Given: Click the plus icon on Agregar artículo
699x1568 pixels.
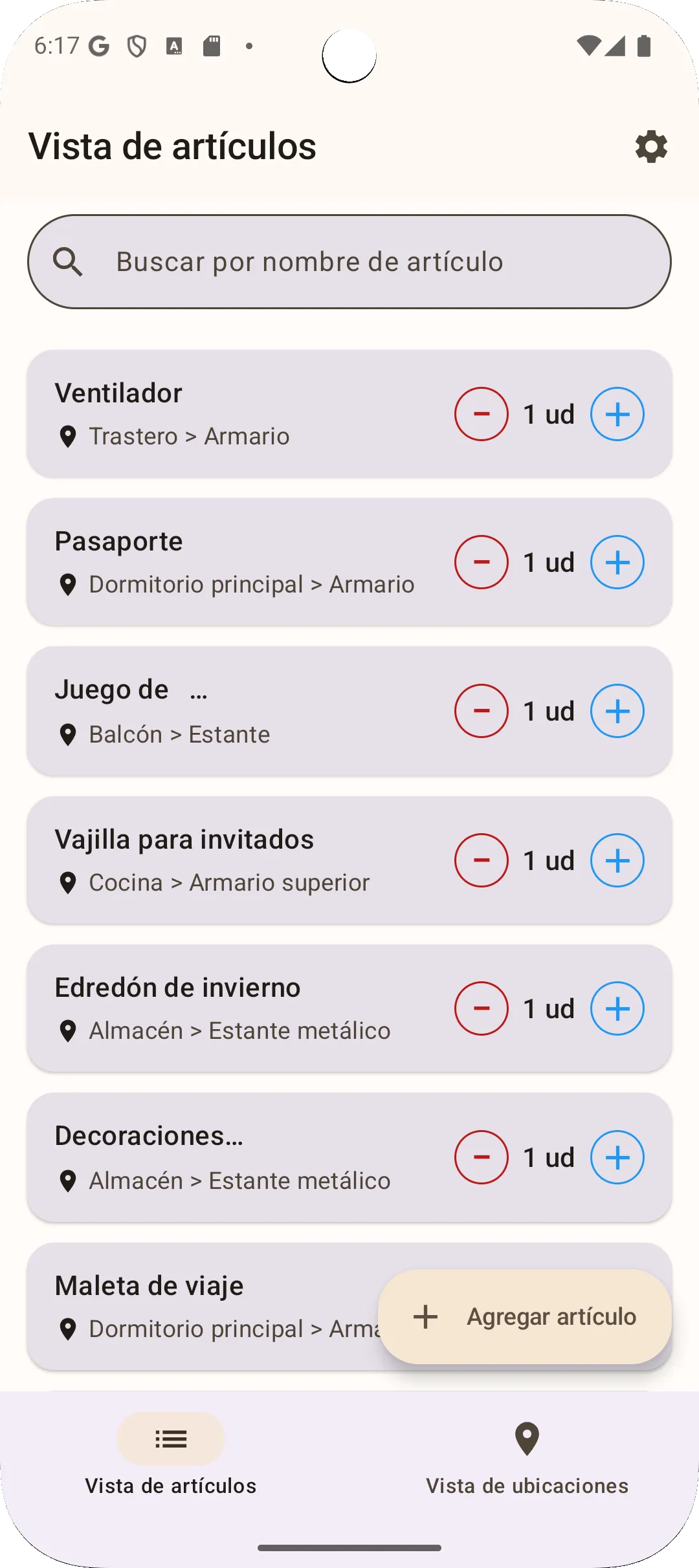Looking at the screenshot, I should pyautogui.click(x=425, y=1317).
